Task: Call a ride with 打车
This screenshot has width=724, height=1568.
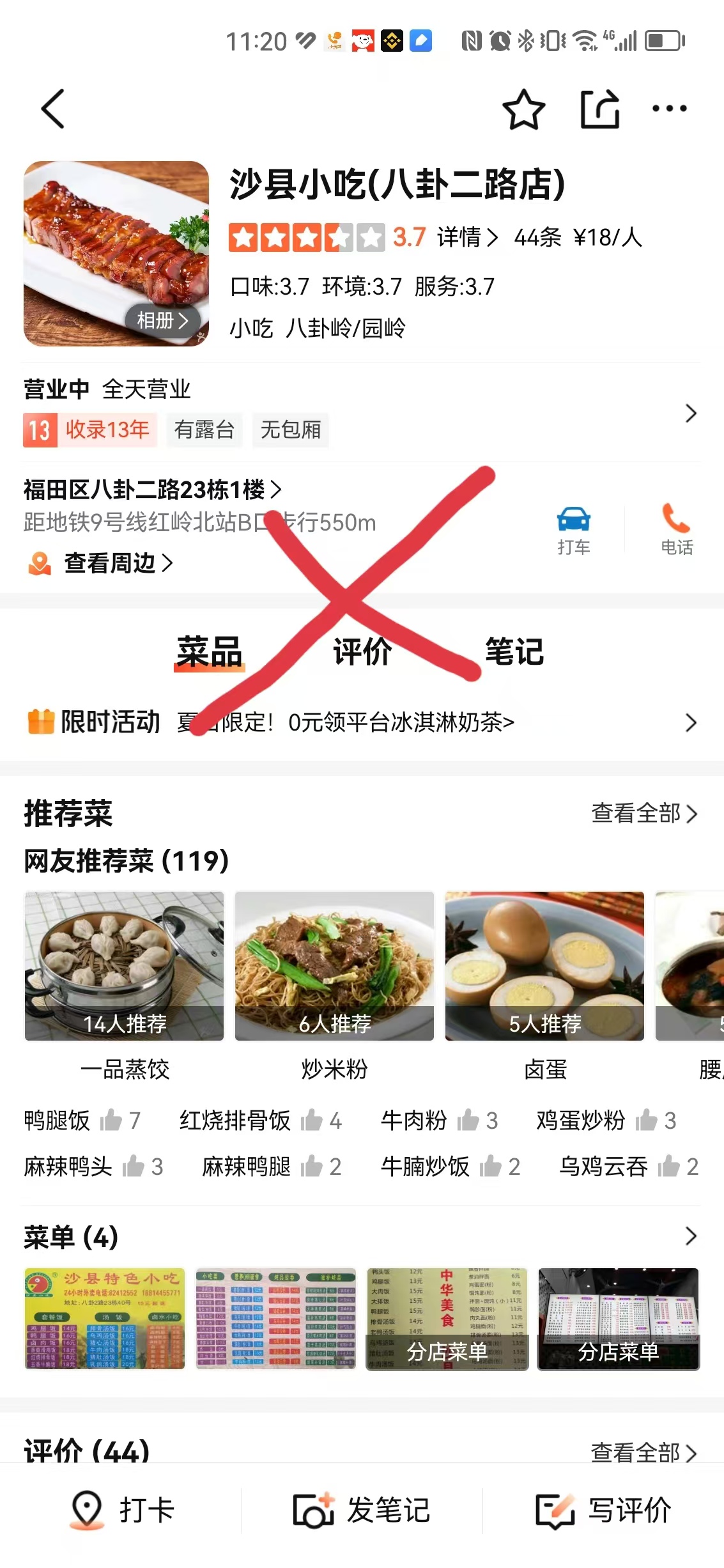Action: click(573, 530)
